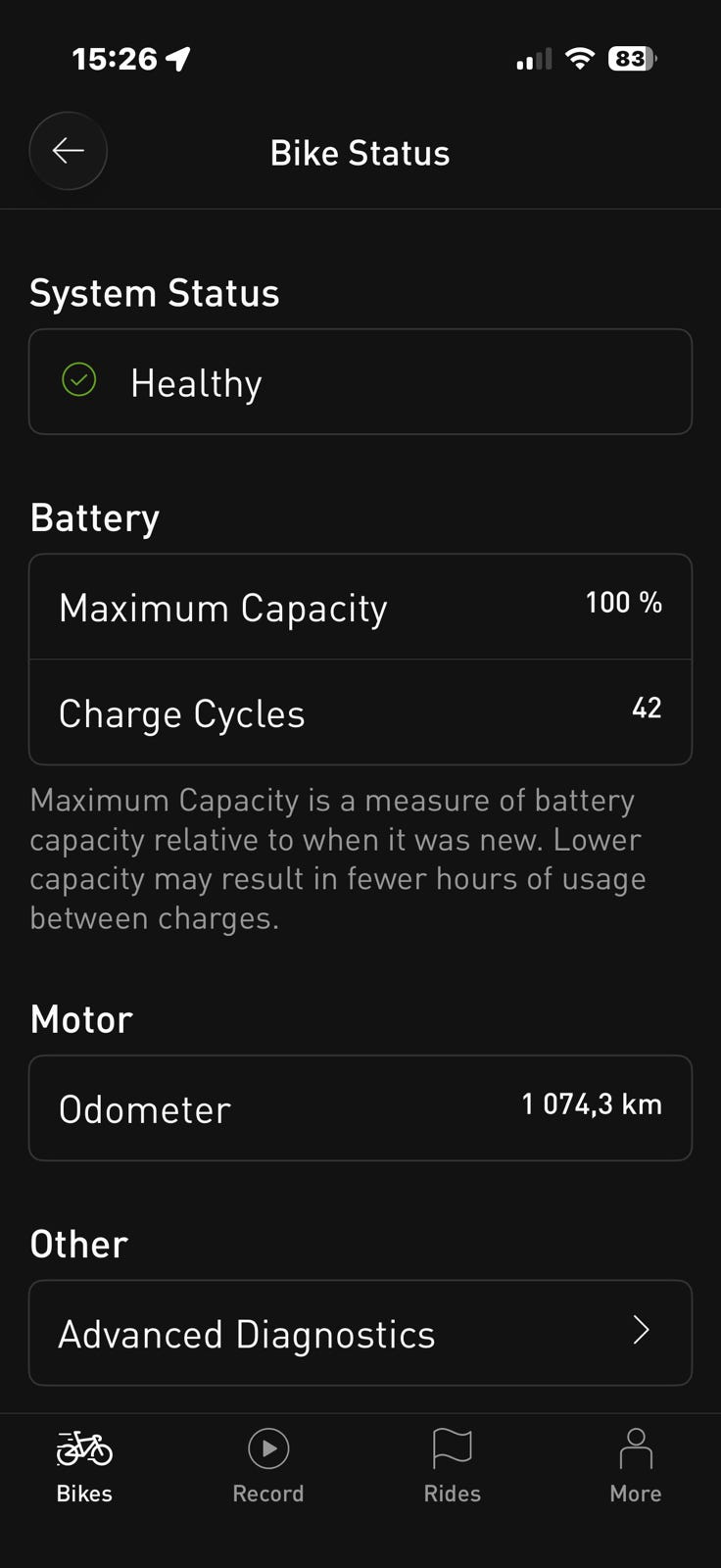Go back using the arrow button
Screen dimensions: 721x1568
[x=68, y=151]
